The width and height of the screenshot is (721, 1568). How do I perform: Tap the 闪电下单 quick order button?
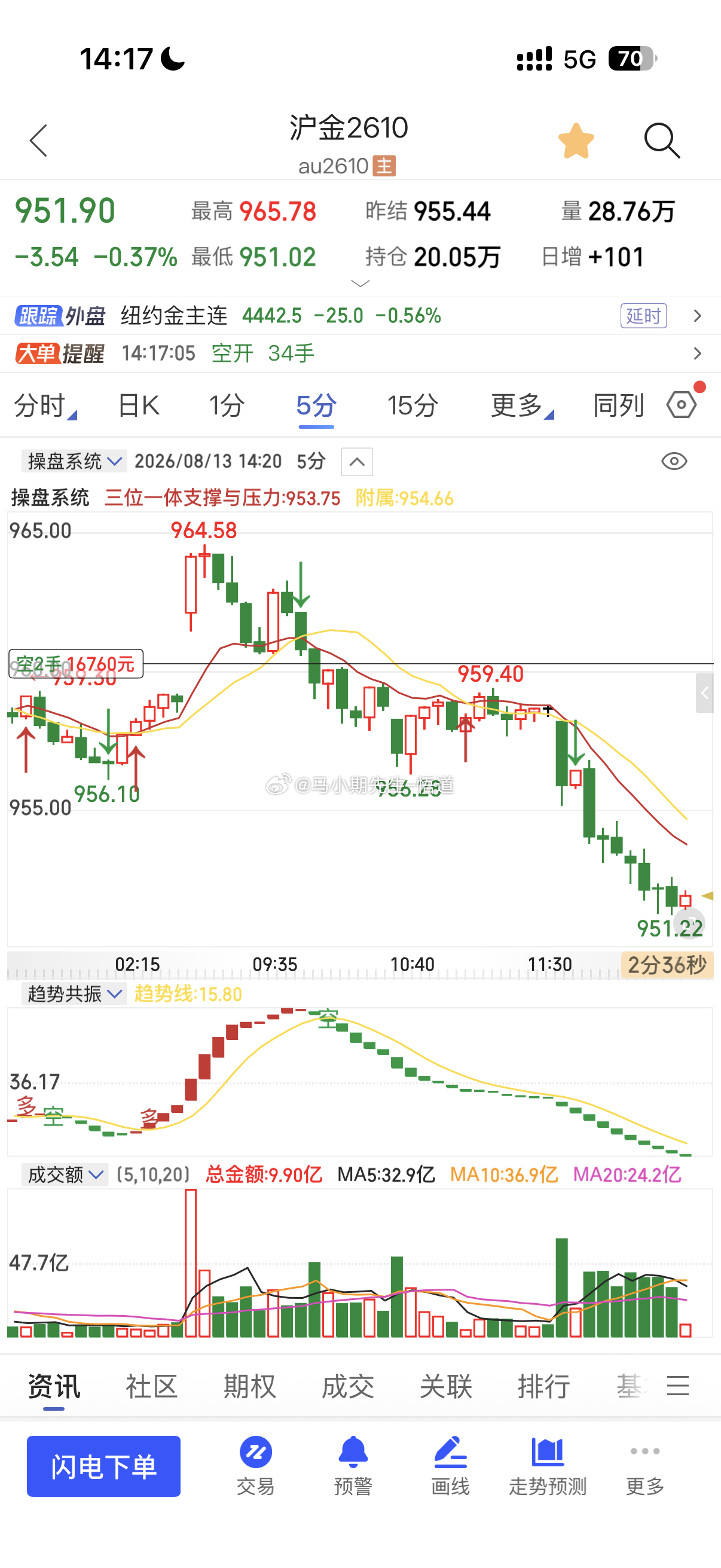point(103,1466)
